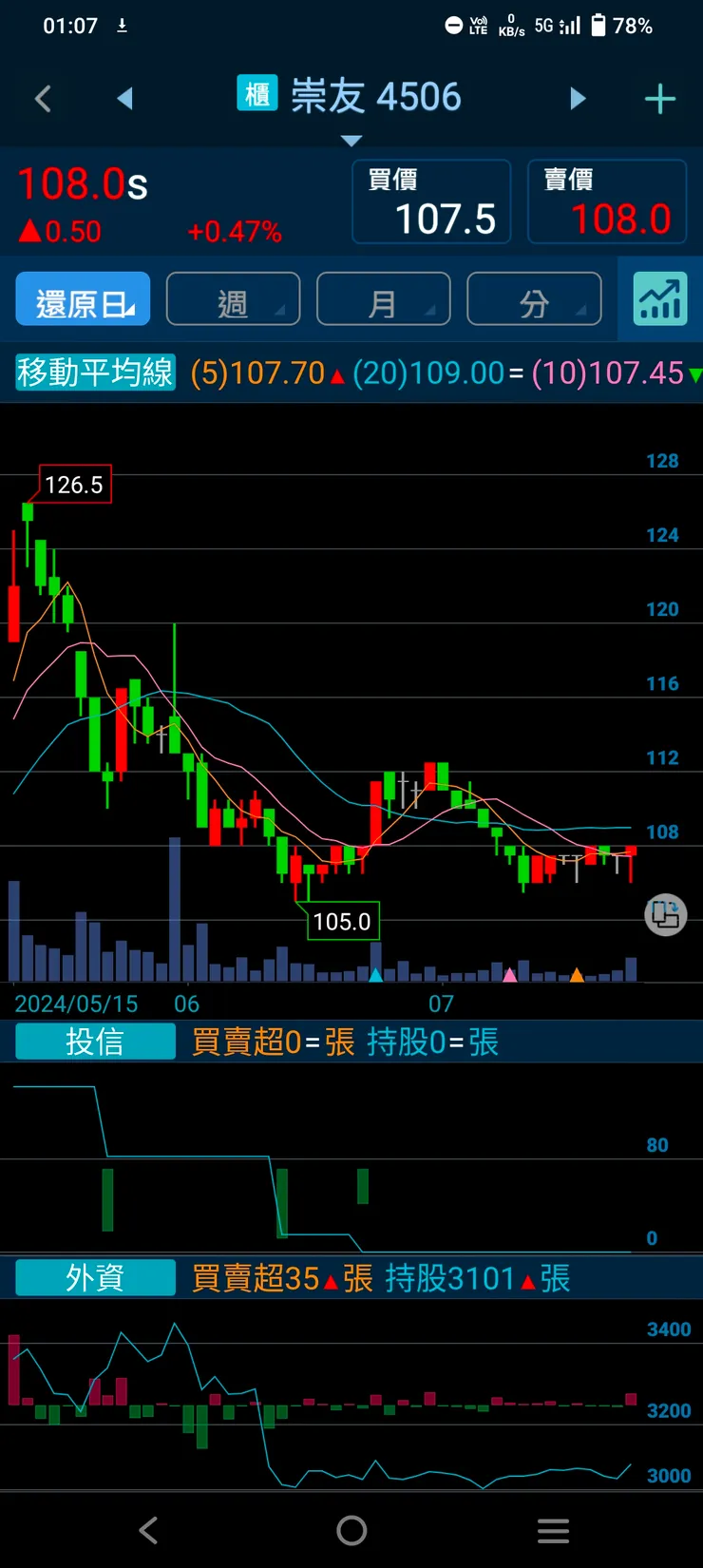Viewport: 703px width, 1568px height.
Task: Switch to the previous stock
Action: tap(125, 99)
